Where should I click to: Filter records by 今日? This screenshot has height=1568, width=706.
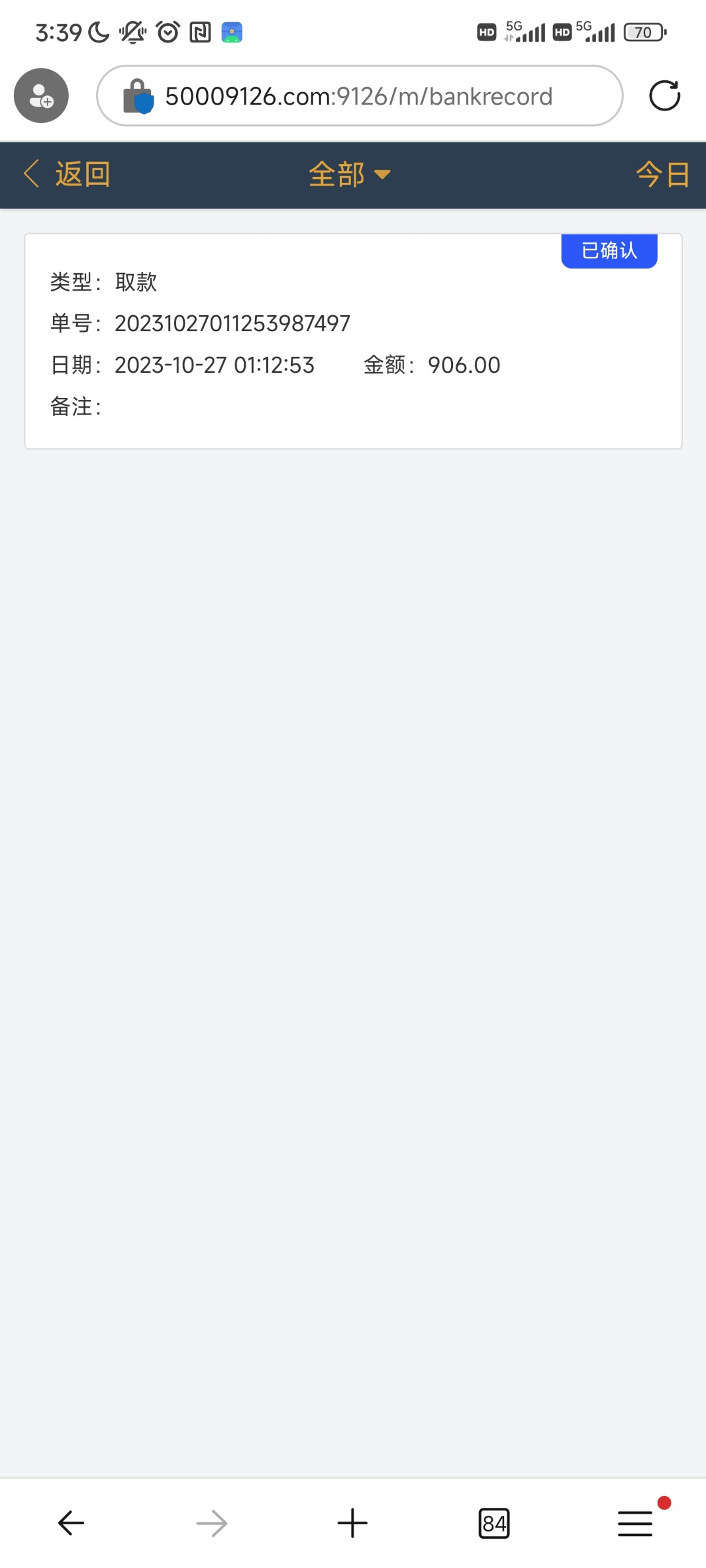[662, 174]
